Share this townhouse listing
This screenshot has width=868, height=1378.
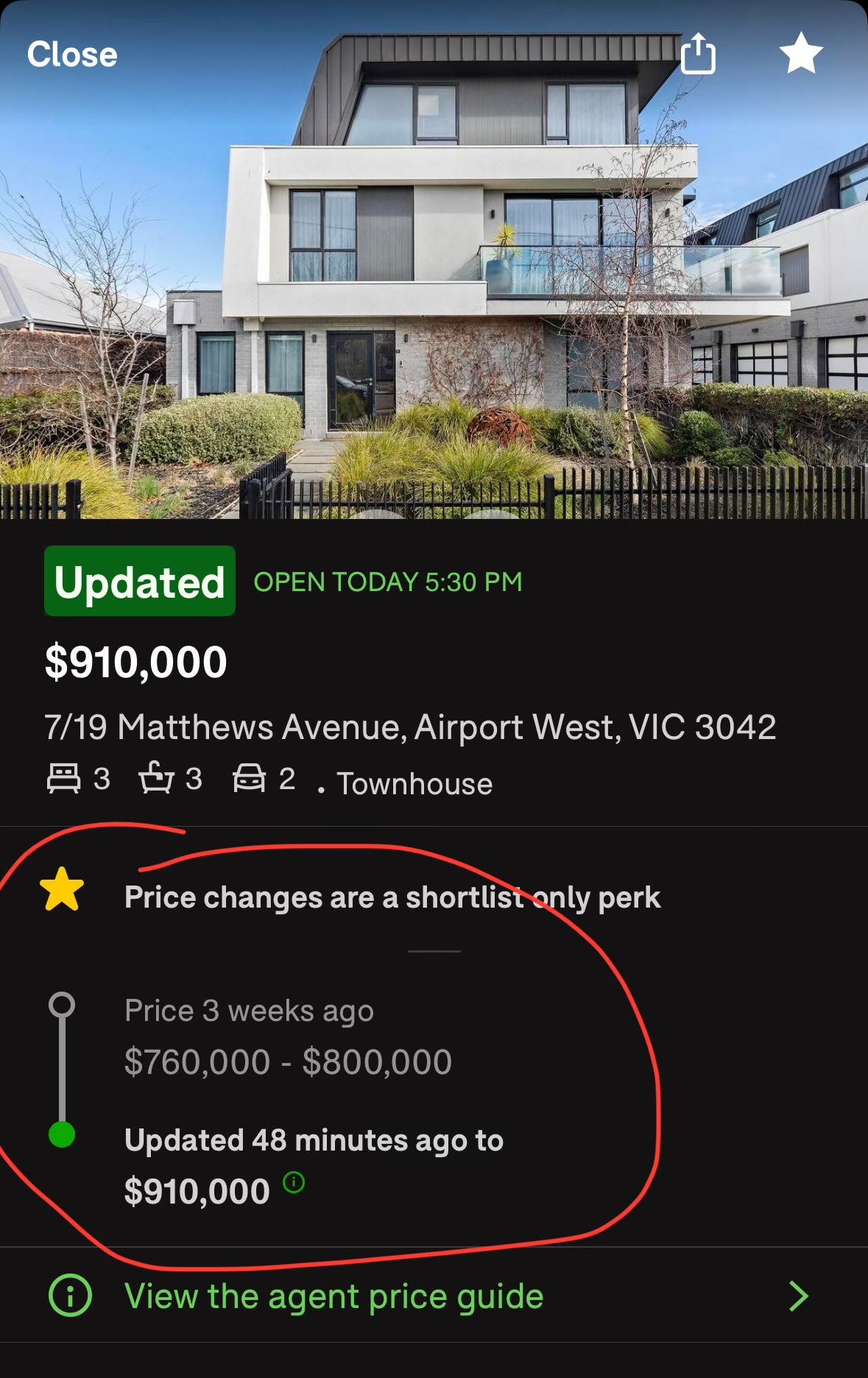coord(697,53)
